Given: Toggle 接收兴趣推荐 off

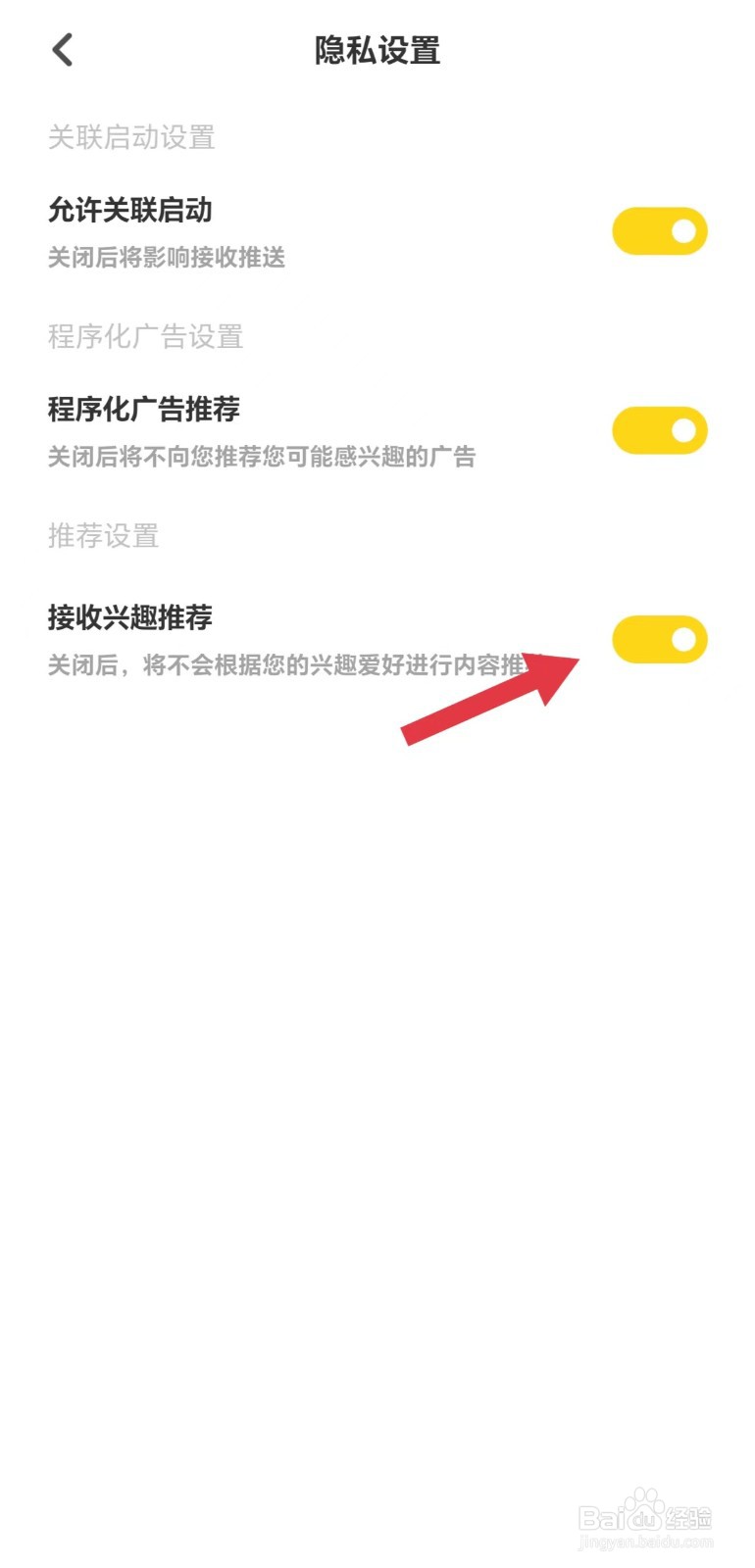Looking at the screenshot, I should pos(661,639).
